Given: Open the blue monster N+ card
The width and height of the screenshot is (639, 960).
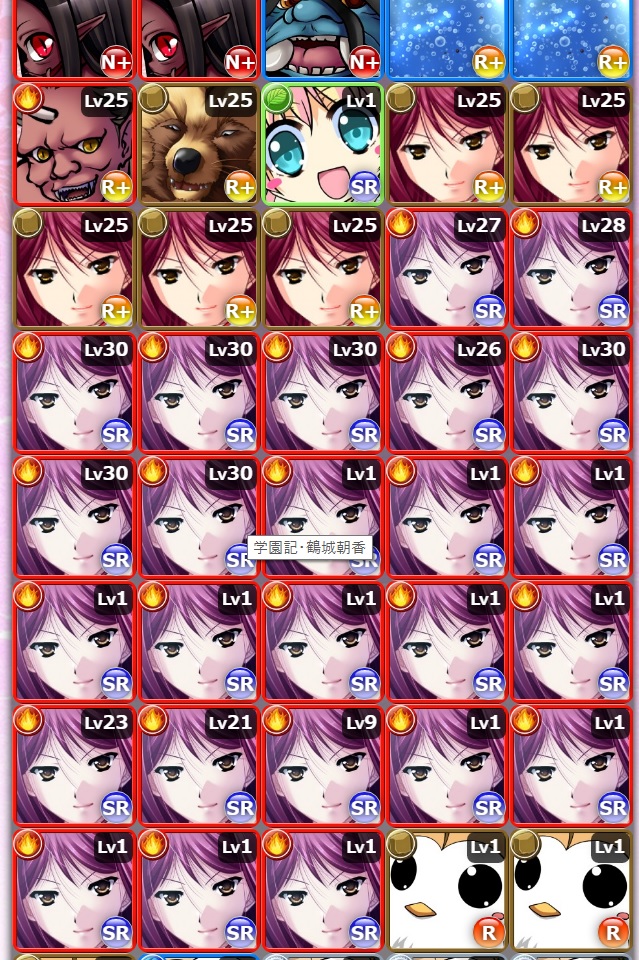Looking at the screenshot, I should 322,38.
